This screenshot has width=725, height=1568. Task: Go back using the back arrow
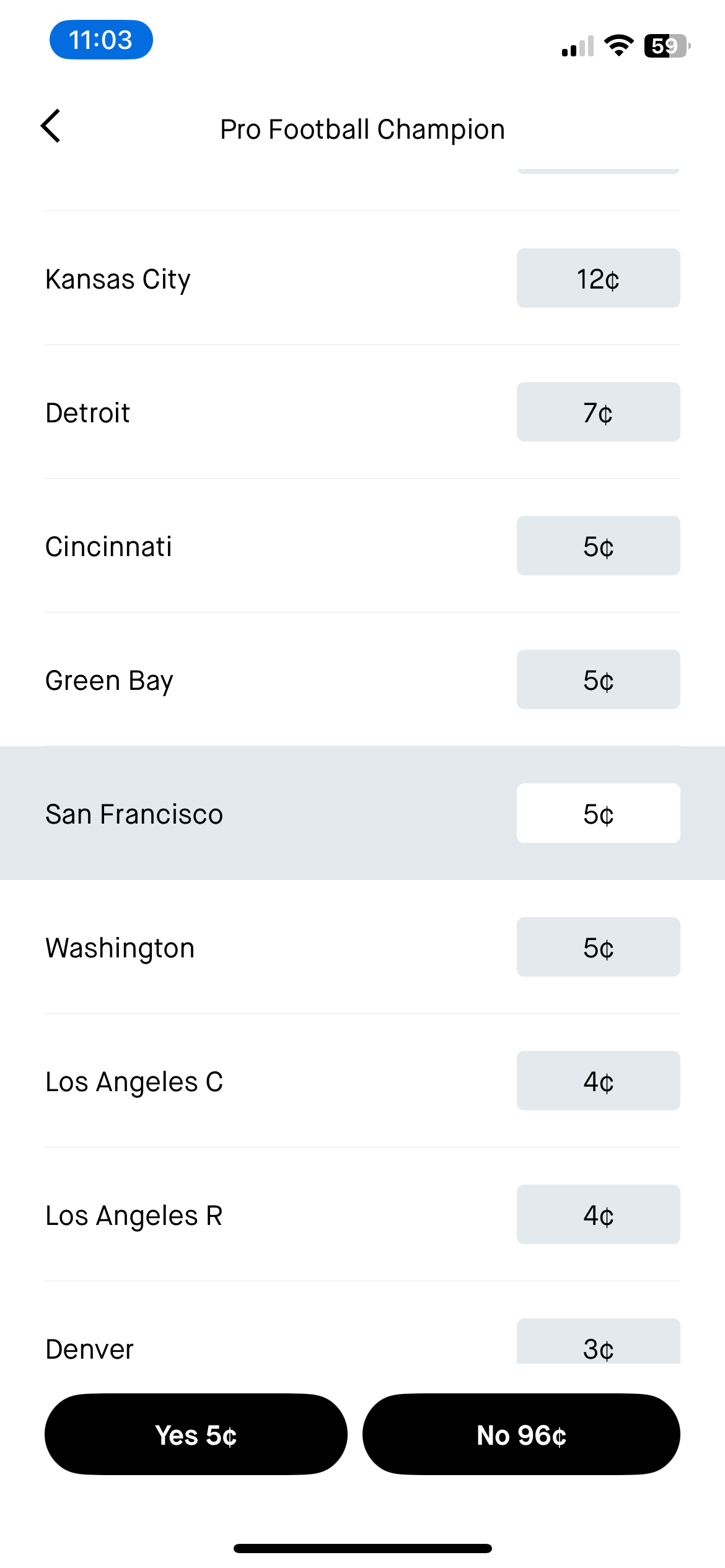[x=51, y=126]
